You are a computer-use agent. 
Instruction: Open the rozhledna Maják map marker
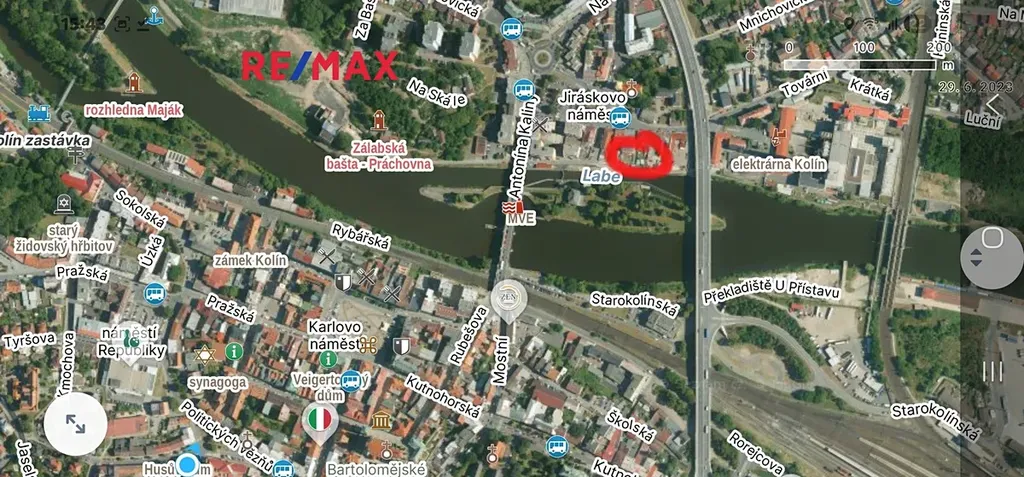point(132,82)
